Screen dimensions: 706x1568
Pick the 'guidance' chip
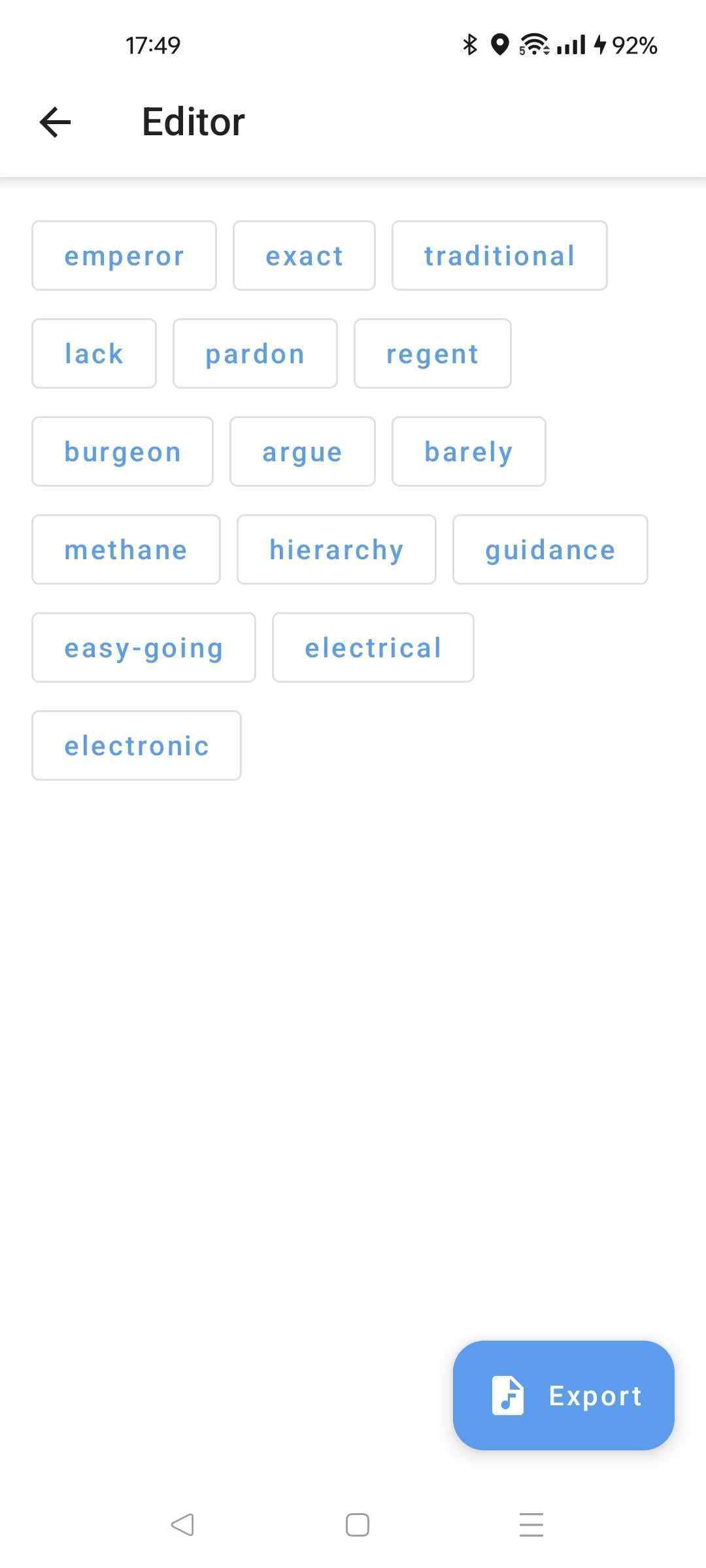pos(550,549)
